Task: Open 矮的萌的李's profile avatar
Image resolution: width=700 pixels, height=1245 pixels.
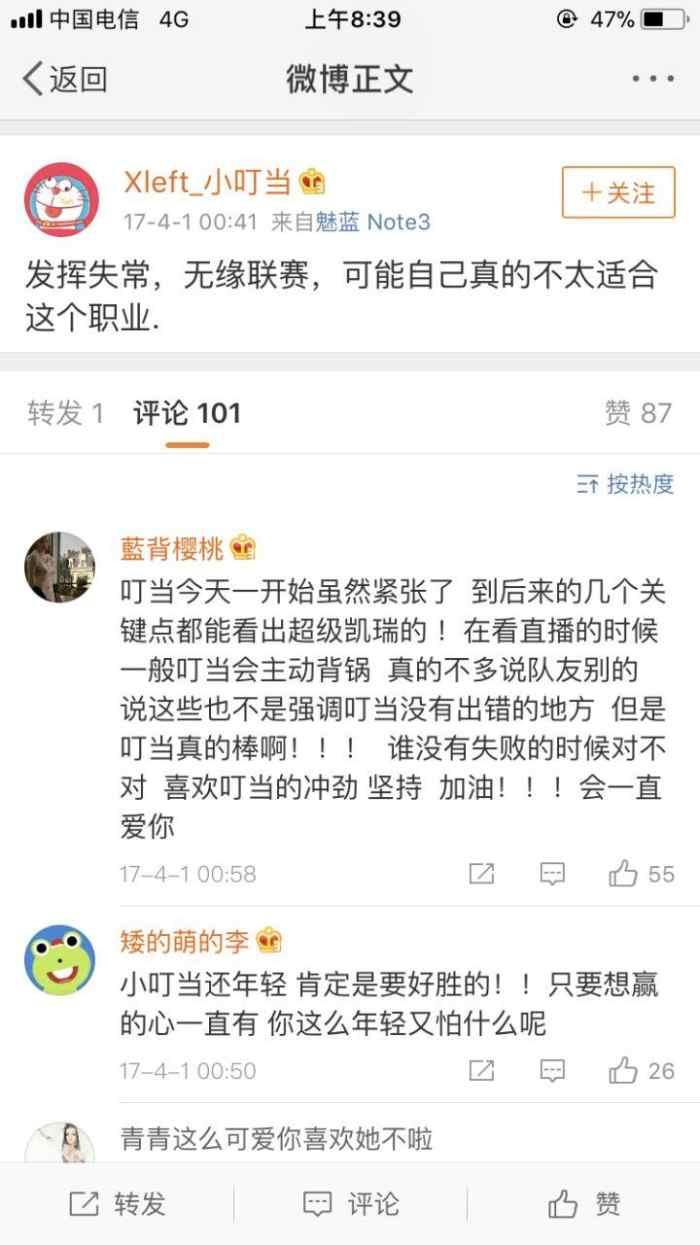Action: [x=60, y=959]
